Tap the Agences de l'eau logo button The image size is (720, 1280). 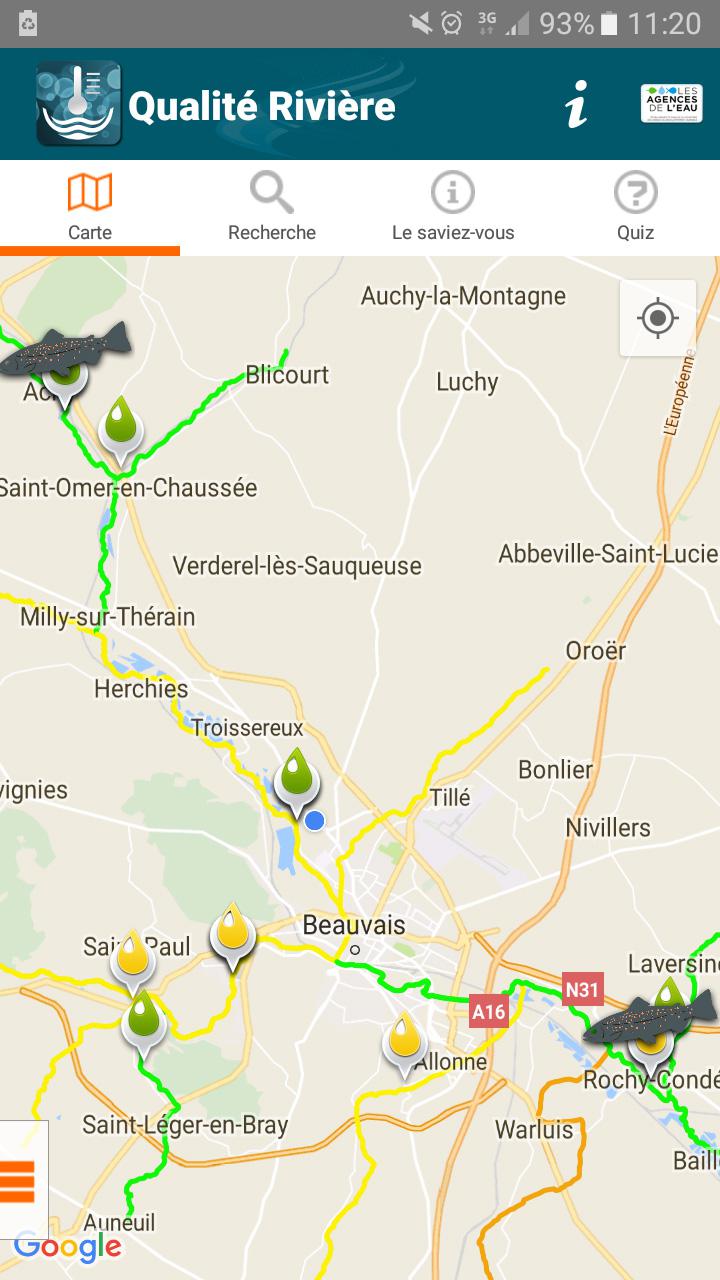pos(671,104)
